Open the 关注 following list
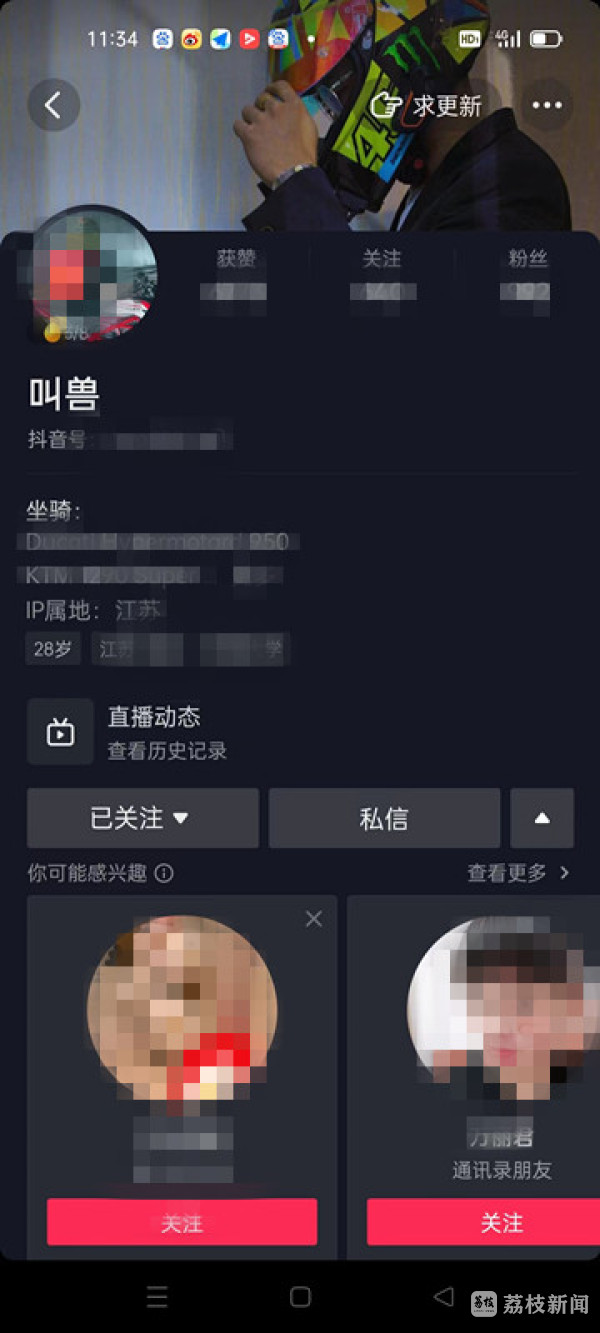The width and height of the screenshot is (600, 1333). [x=382, y=275]
